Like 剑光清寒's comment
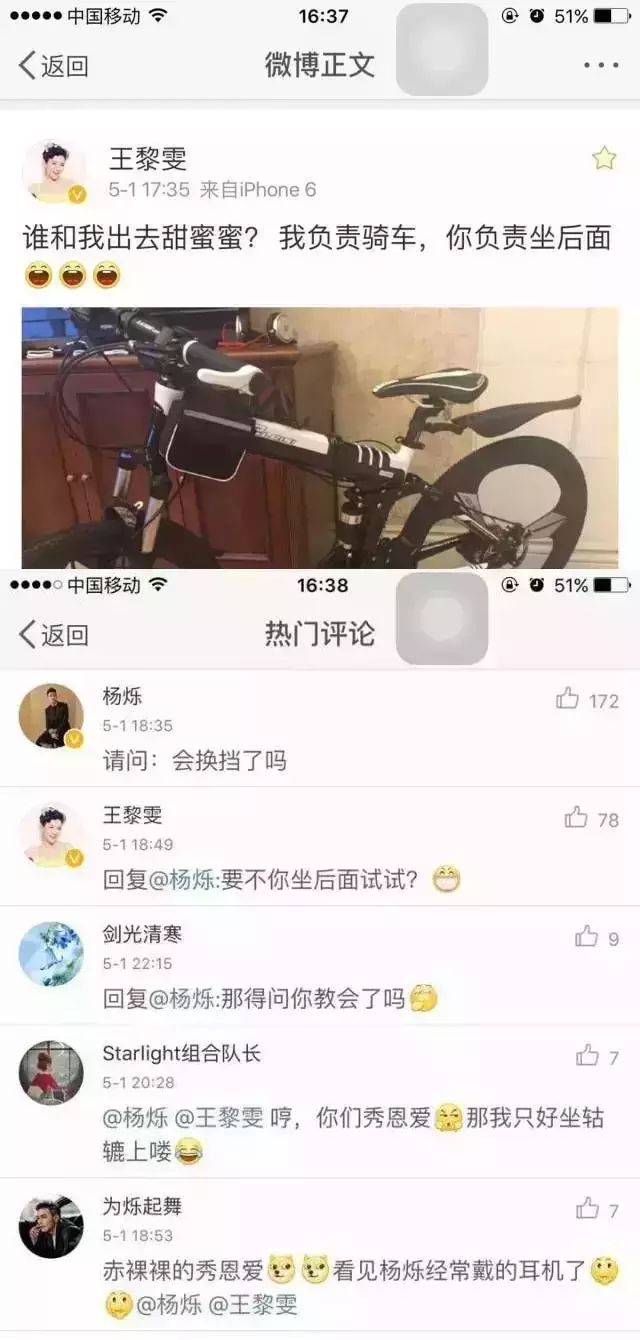Image resolution: width=640 pixels, height=1340 pixels. click(597, 938)
